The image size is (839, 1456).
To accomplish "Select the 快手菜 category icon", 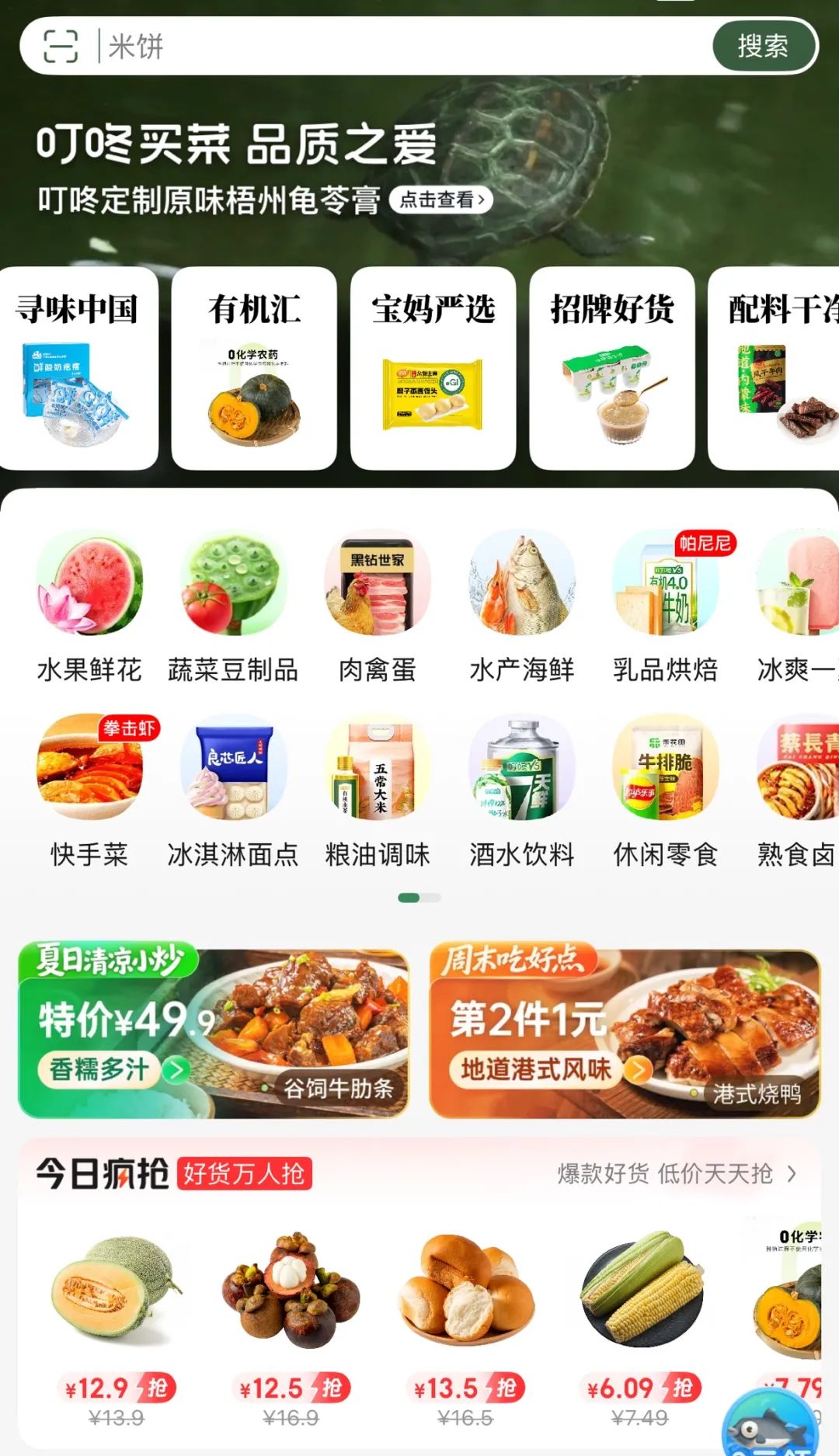I will point(91,769).
